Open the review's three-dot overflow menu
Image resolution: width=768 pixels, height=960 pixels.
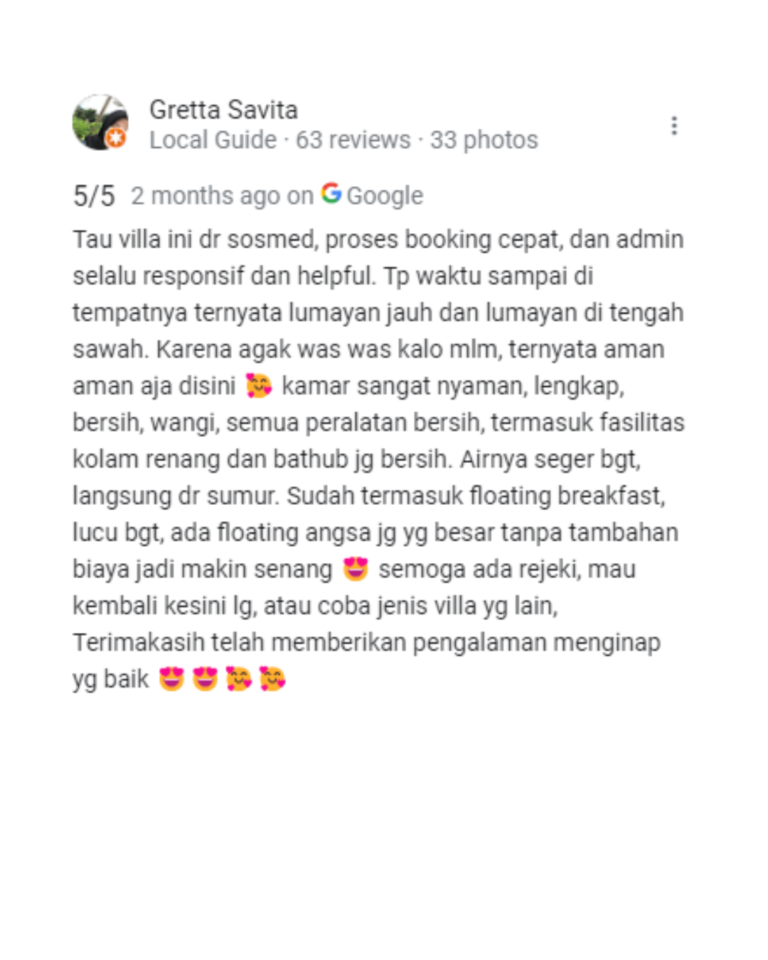674,125
